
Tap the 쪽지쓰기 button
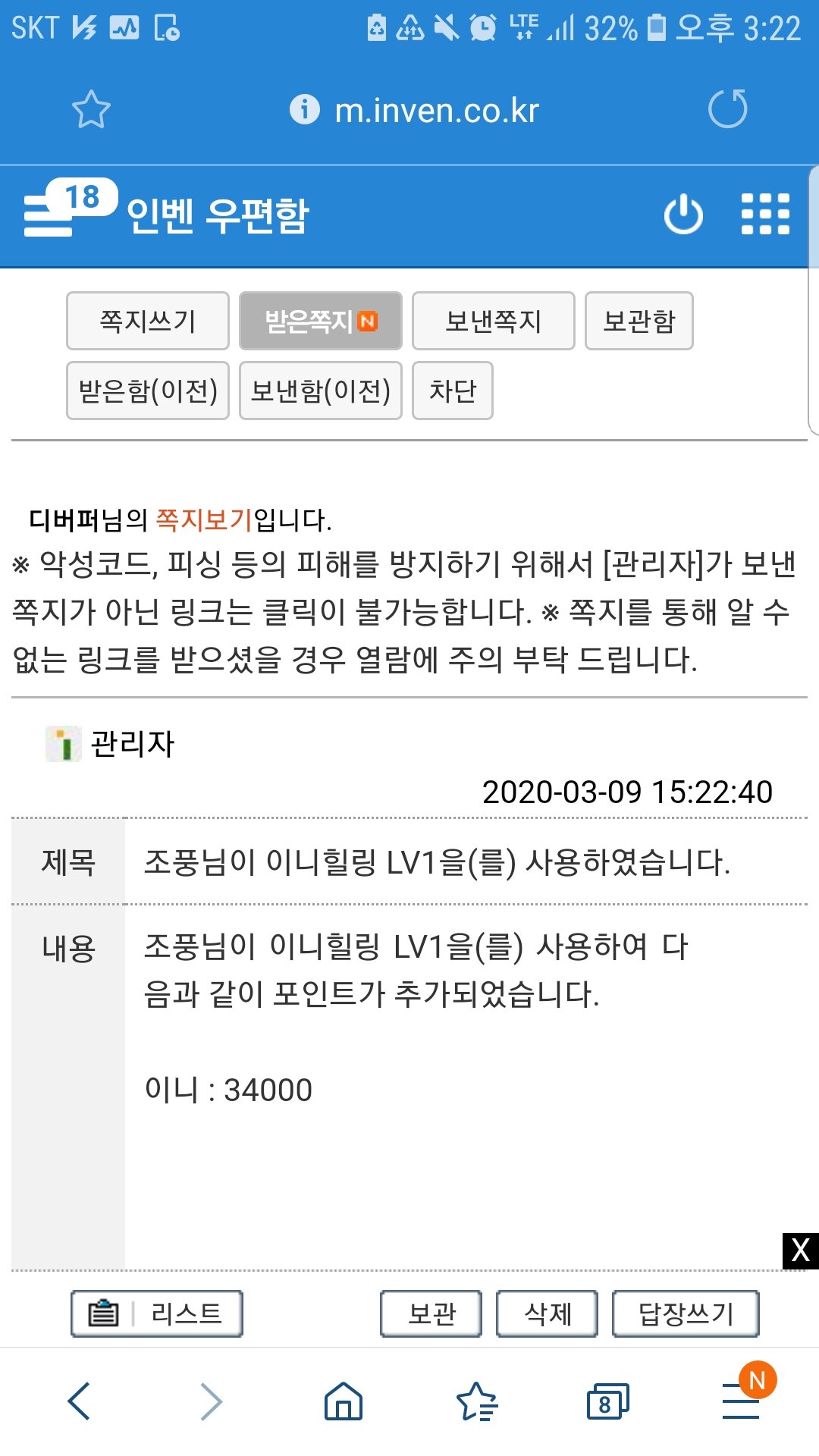tap(148, 321)
